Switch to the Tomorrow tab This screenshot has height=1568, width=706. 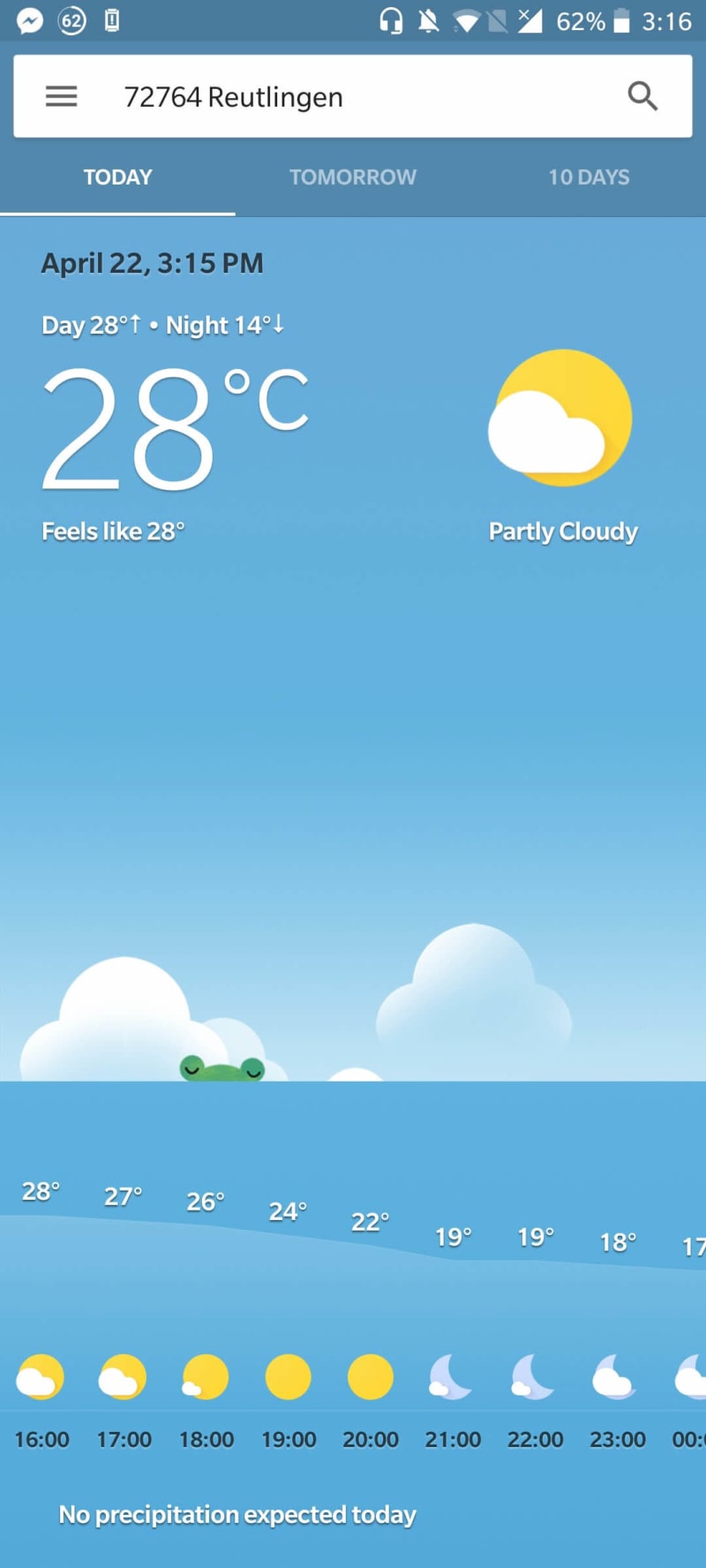353,177
